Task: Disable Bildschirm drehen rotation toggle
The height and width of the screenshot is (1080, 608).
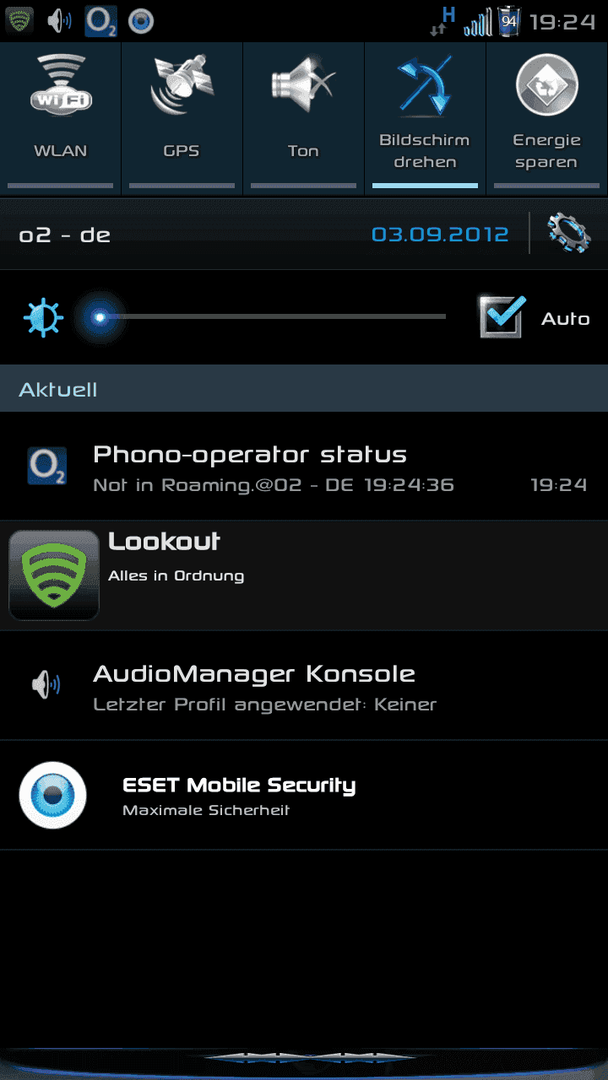Action: pyautogui.click(x=425, y=118)
